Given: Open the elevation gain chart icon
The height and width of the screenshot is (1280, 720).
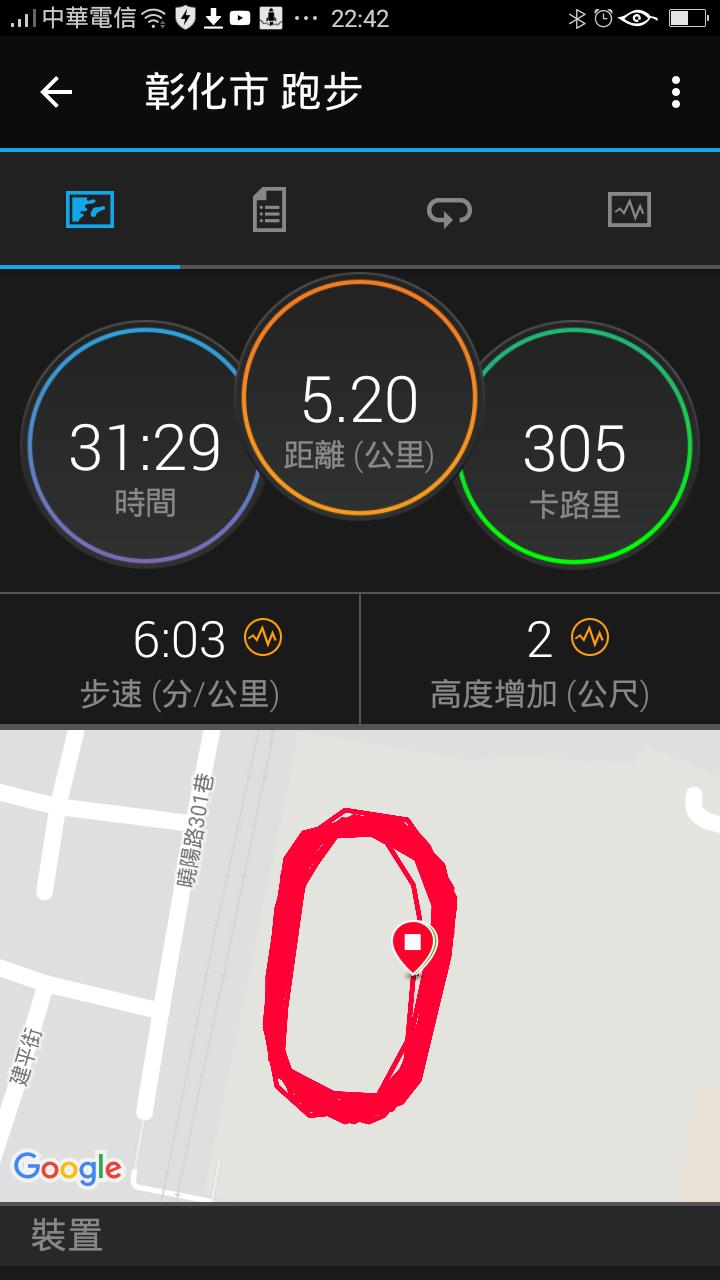Looking at the screenshot, I should pos(590,637).
